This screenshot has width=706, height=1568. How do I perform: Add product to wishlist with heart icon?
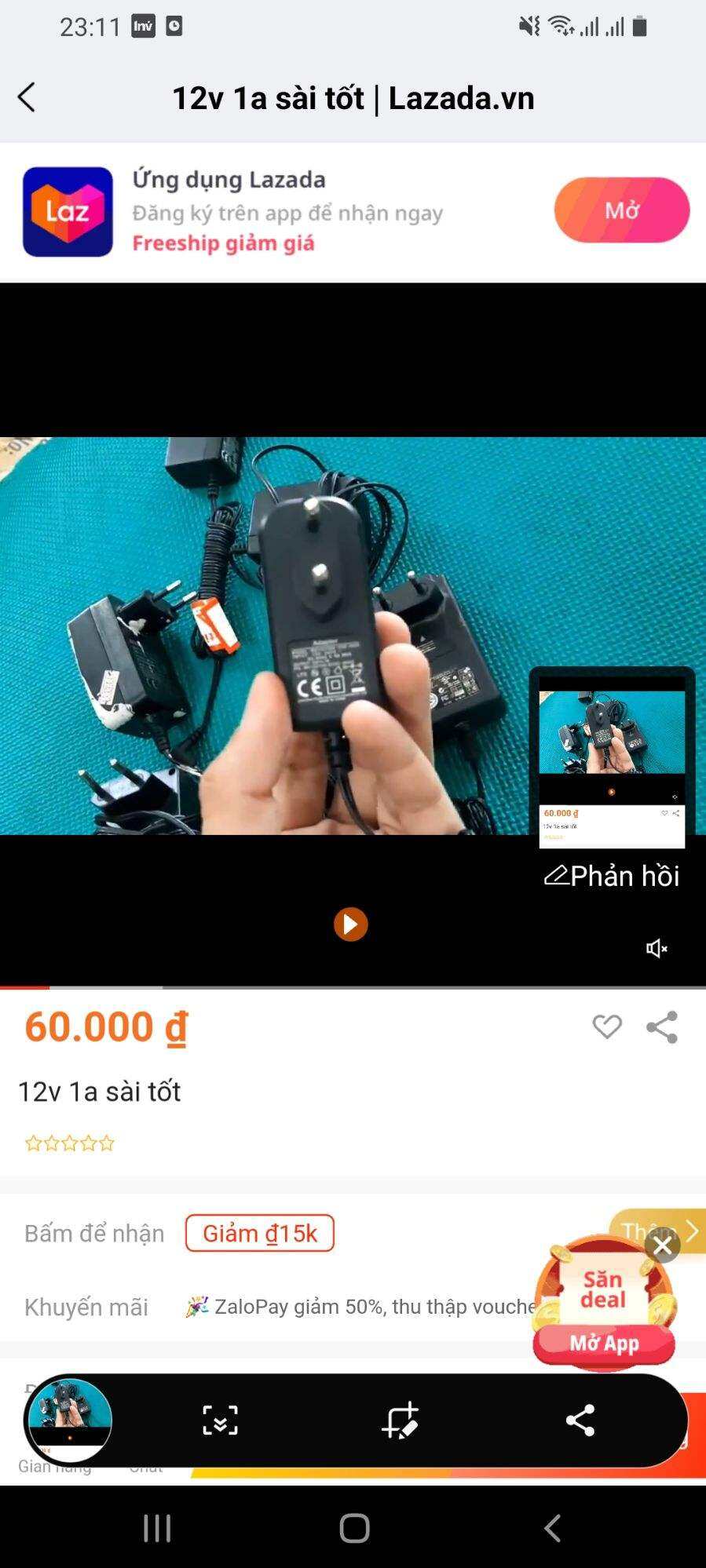pos(606,1026)
